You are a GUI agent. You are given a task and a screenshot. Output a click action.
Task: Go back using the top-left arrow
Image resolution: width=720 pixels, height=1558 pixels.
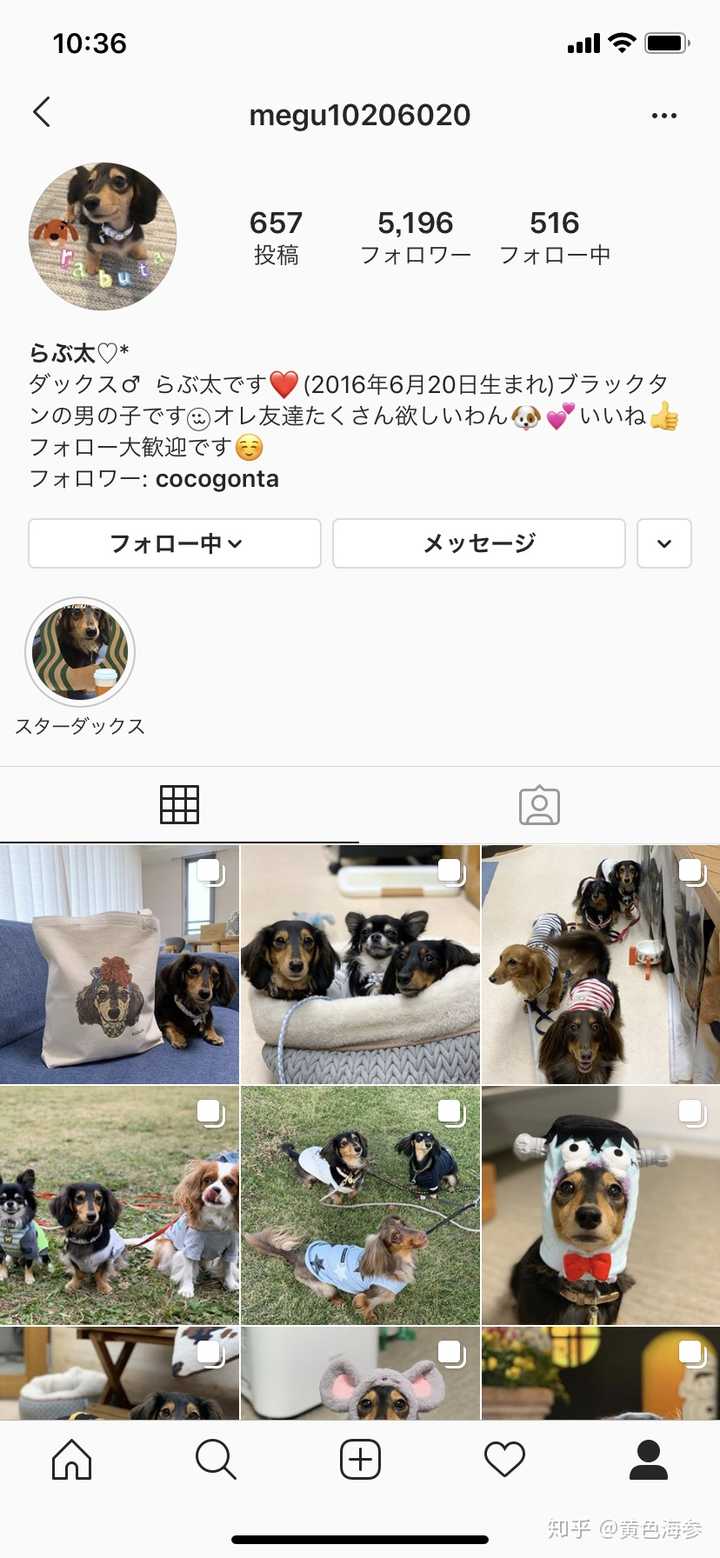tap(41, 113)
